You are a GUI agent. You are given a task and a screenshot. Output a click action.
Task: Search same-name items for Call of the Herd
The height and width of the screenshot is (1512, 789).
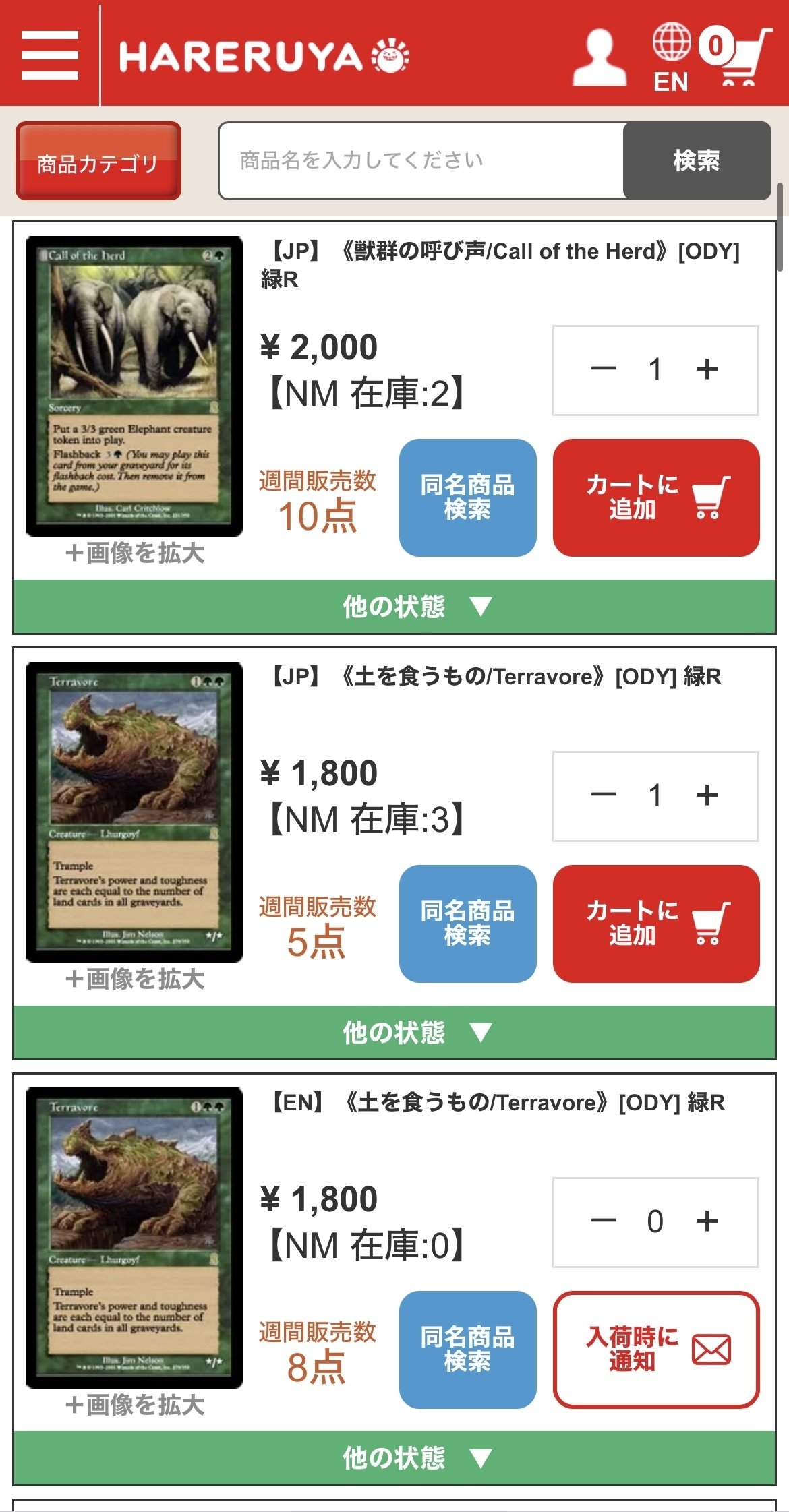(x=468, y=497)
